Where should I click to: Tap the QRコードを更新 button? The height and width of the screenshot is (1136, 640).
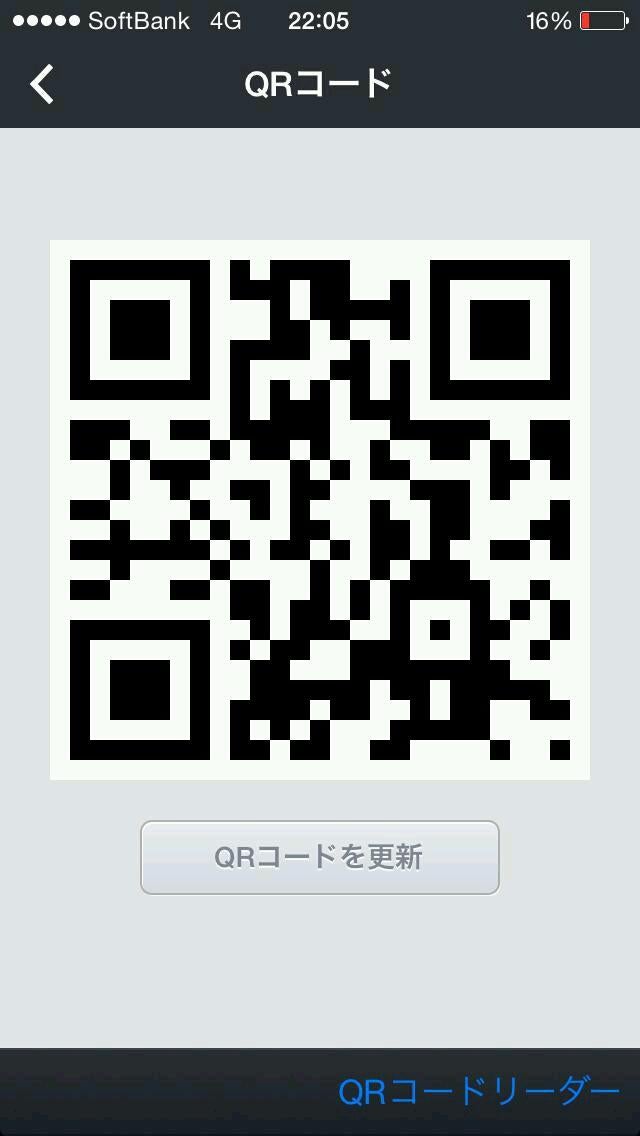click(319, 857)
